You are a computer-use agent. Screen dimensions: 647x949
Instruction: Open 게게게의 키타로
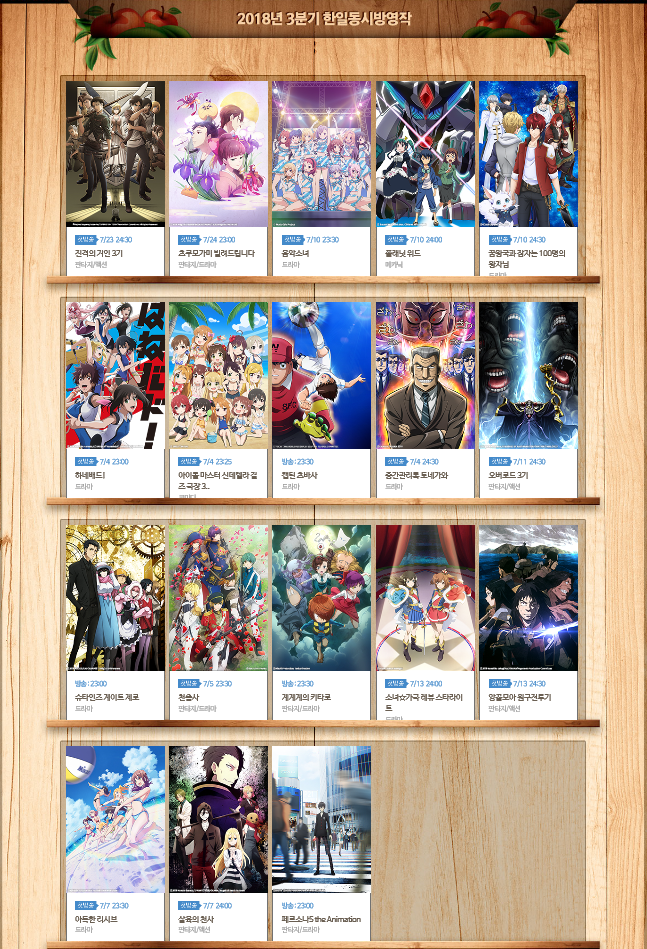click(321, 598)
